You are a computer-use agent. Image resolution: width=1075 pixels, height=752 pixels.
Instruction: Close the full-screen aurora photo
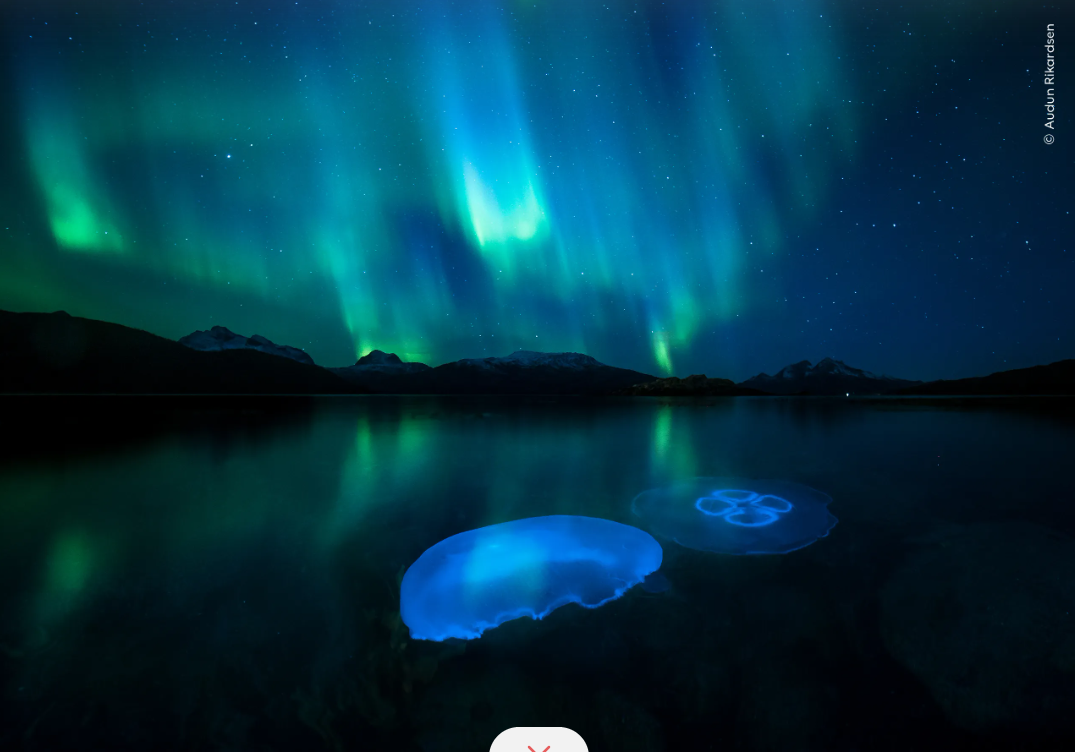(x=539, y=744)
